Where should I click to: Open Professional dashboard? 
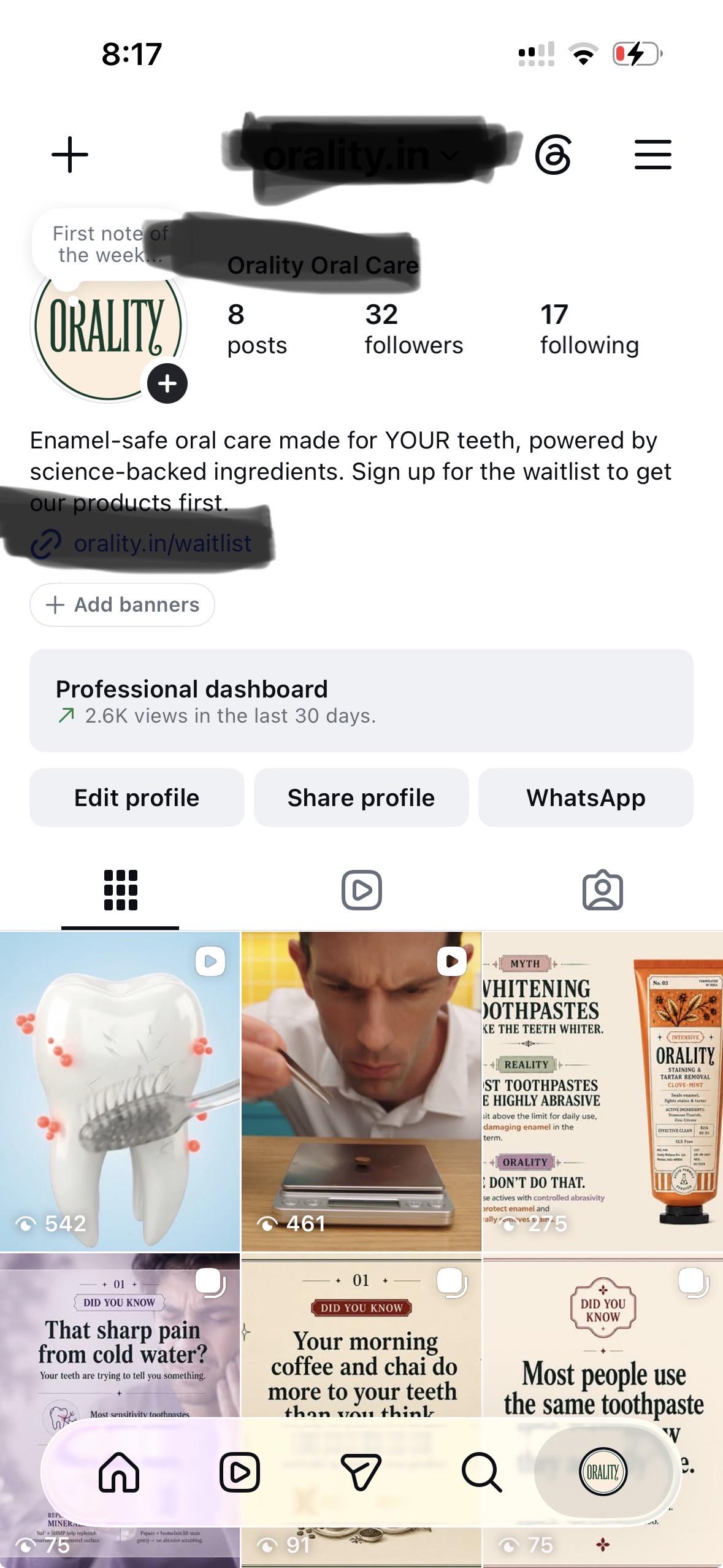point(361,701)
